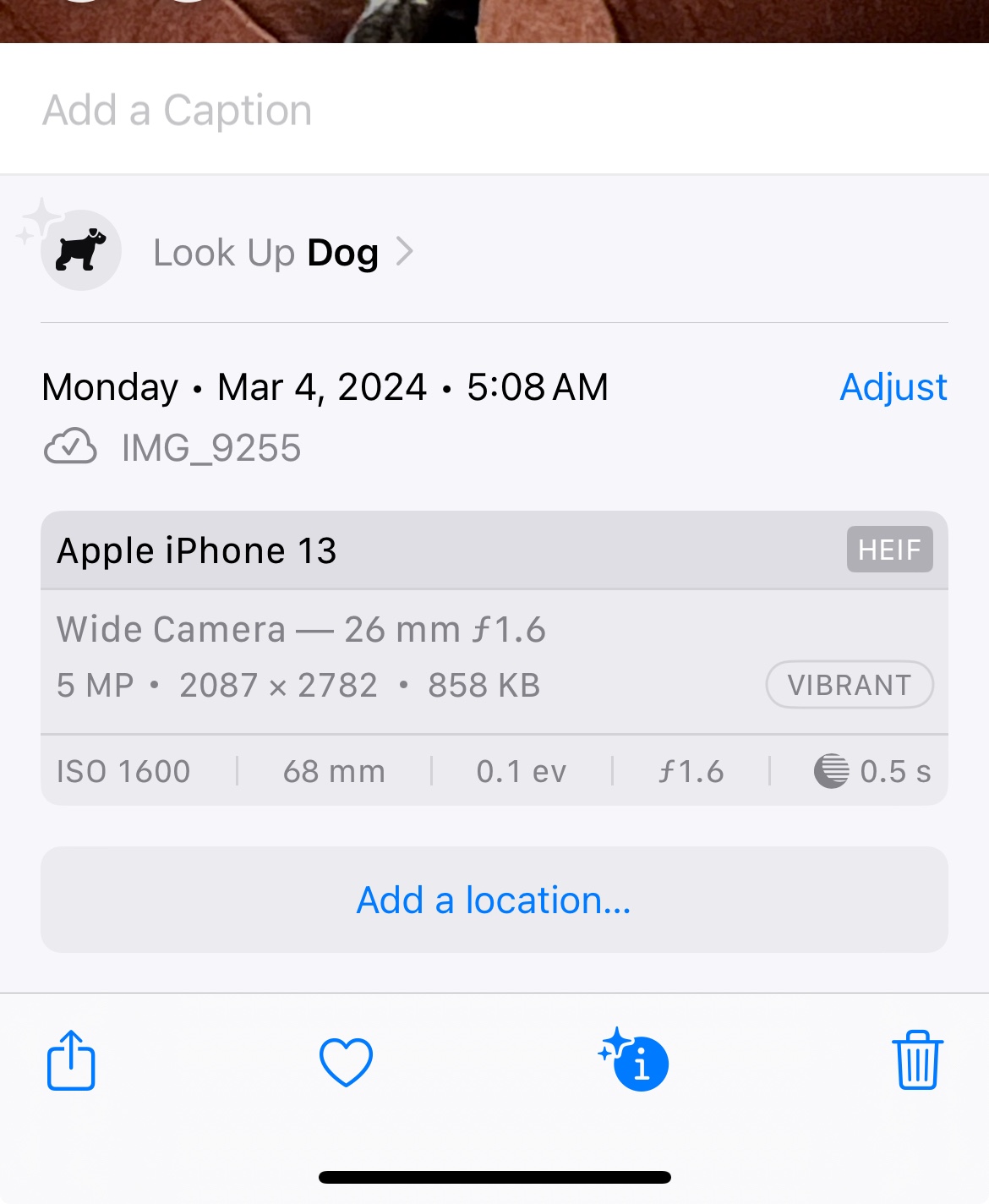Close the photo info panel
The image size is (989, 1204).
point(636,1060)
